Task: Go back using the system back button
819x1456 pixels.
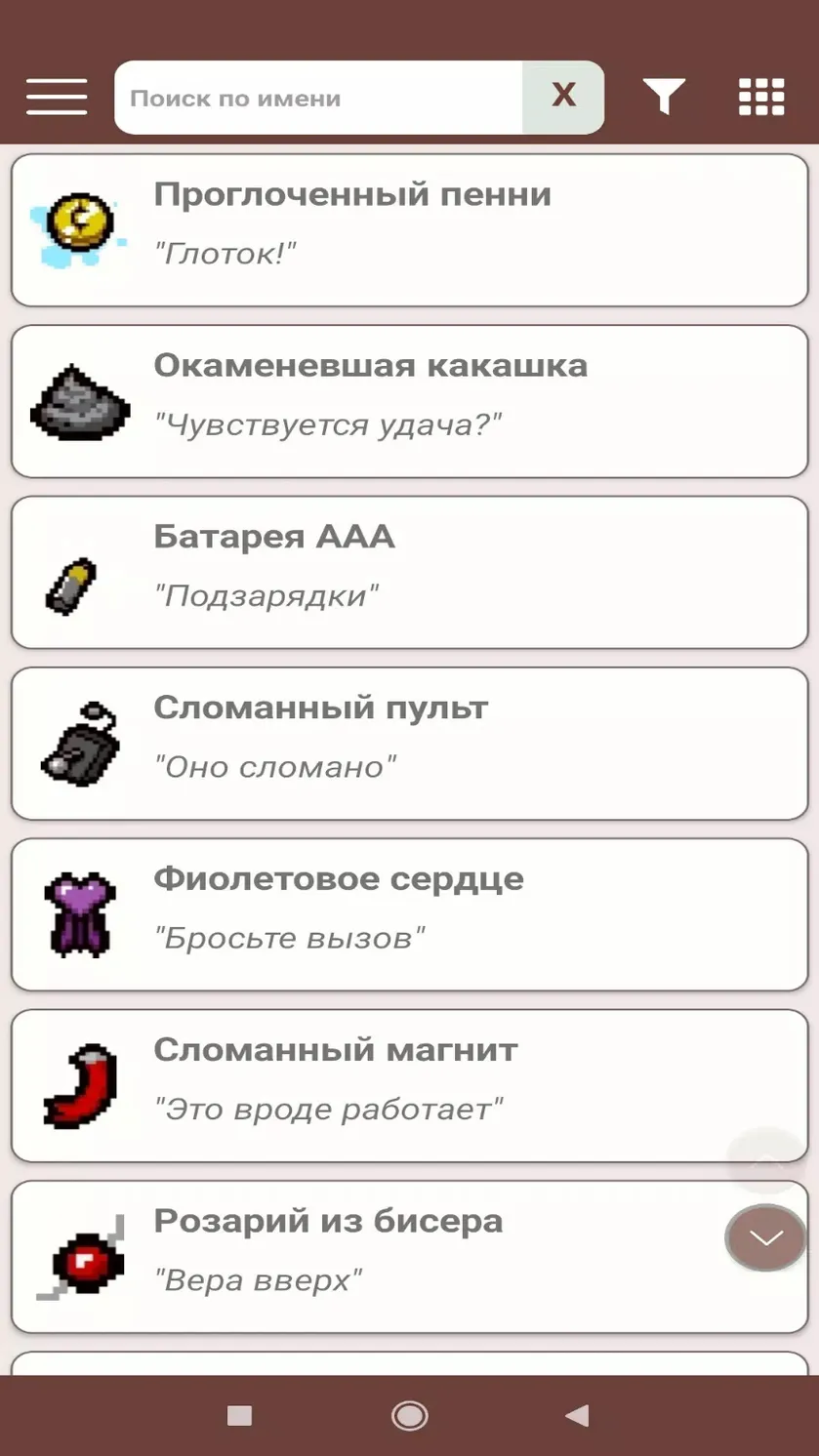Action: point(577,1415)
